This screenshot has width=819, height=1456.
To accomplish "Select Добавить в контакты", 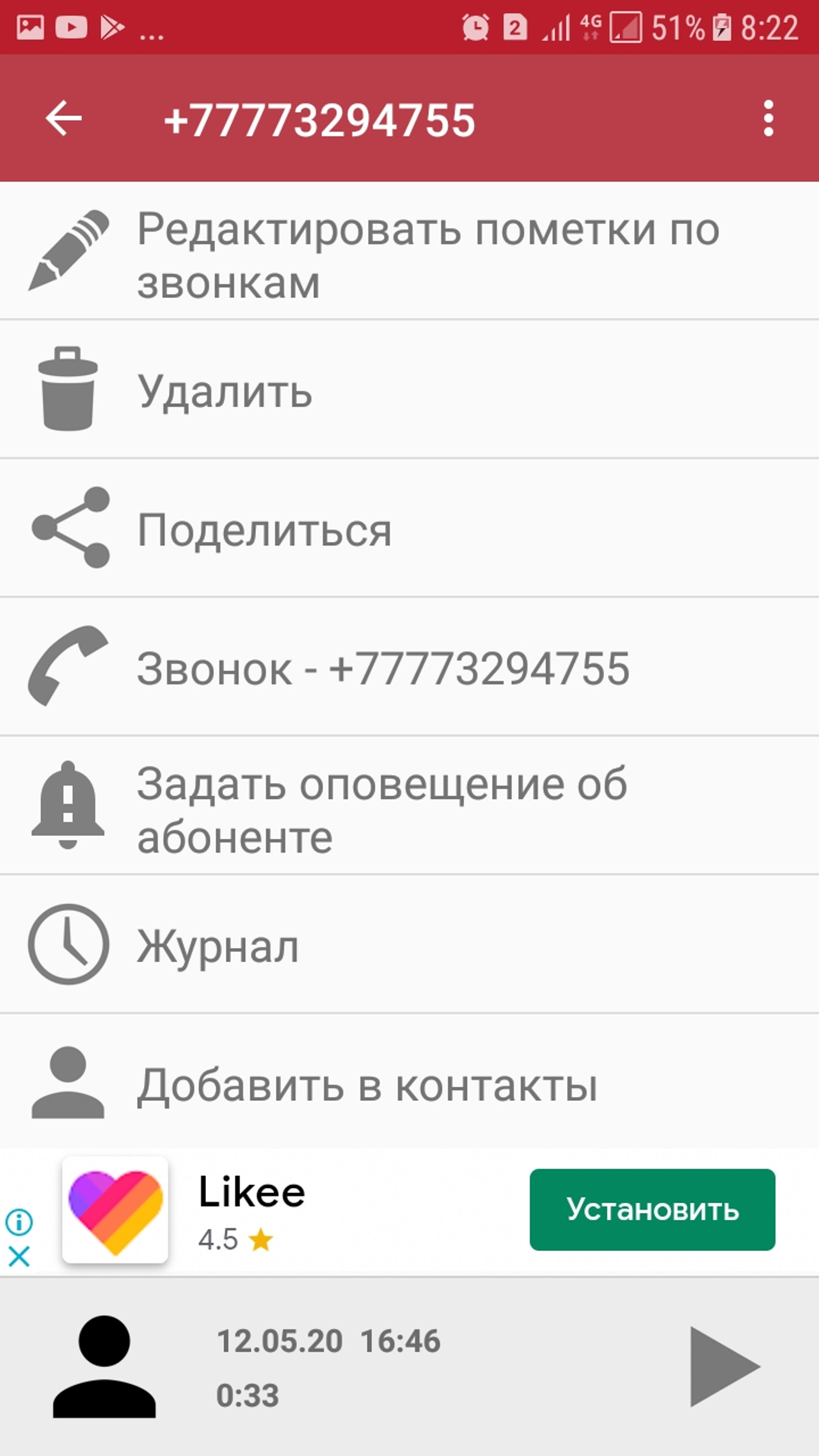I will pos(409,1082).
